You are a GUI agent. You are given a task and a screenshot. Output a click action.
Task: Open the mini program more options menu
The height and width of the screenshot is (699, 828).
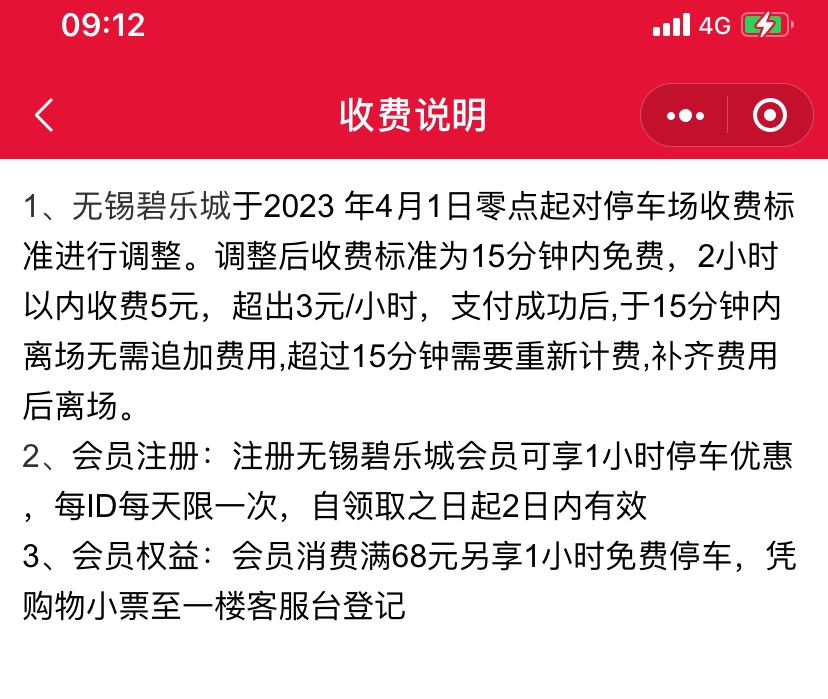tap(685, 116)
